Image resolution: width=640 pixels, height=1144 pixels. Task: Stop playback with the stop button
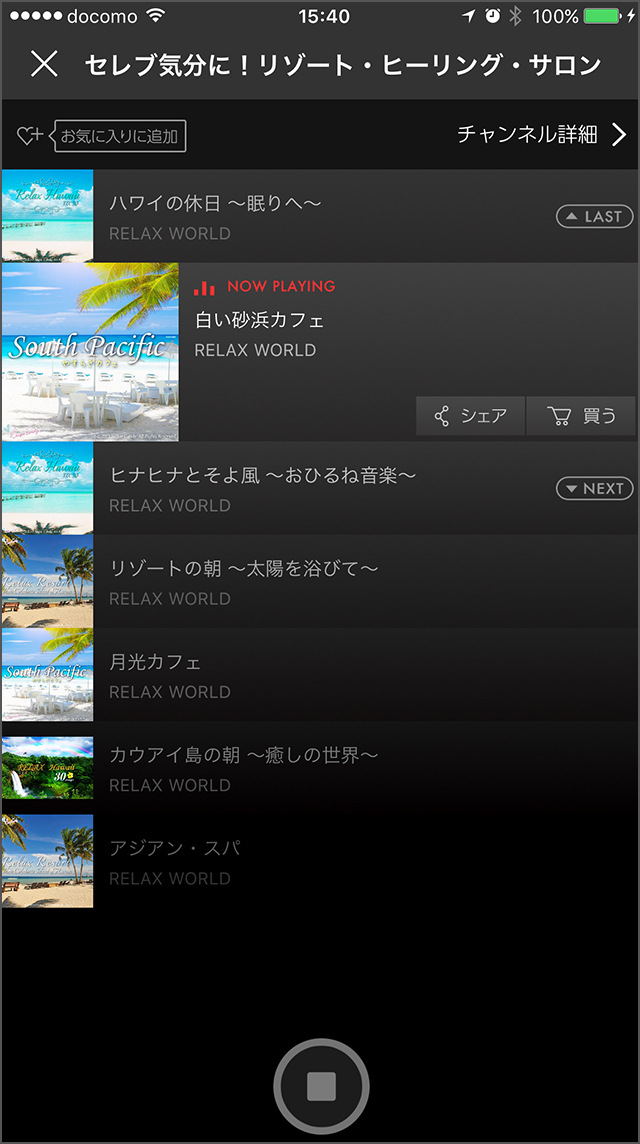321,1086
